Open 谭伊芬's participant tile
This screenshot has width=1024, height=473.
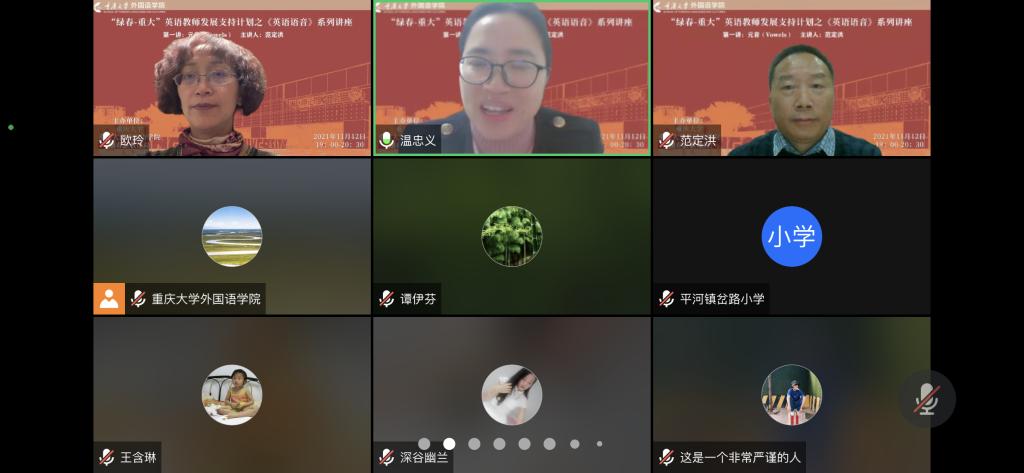point(511,236)
